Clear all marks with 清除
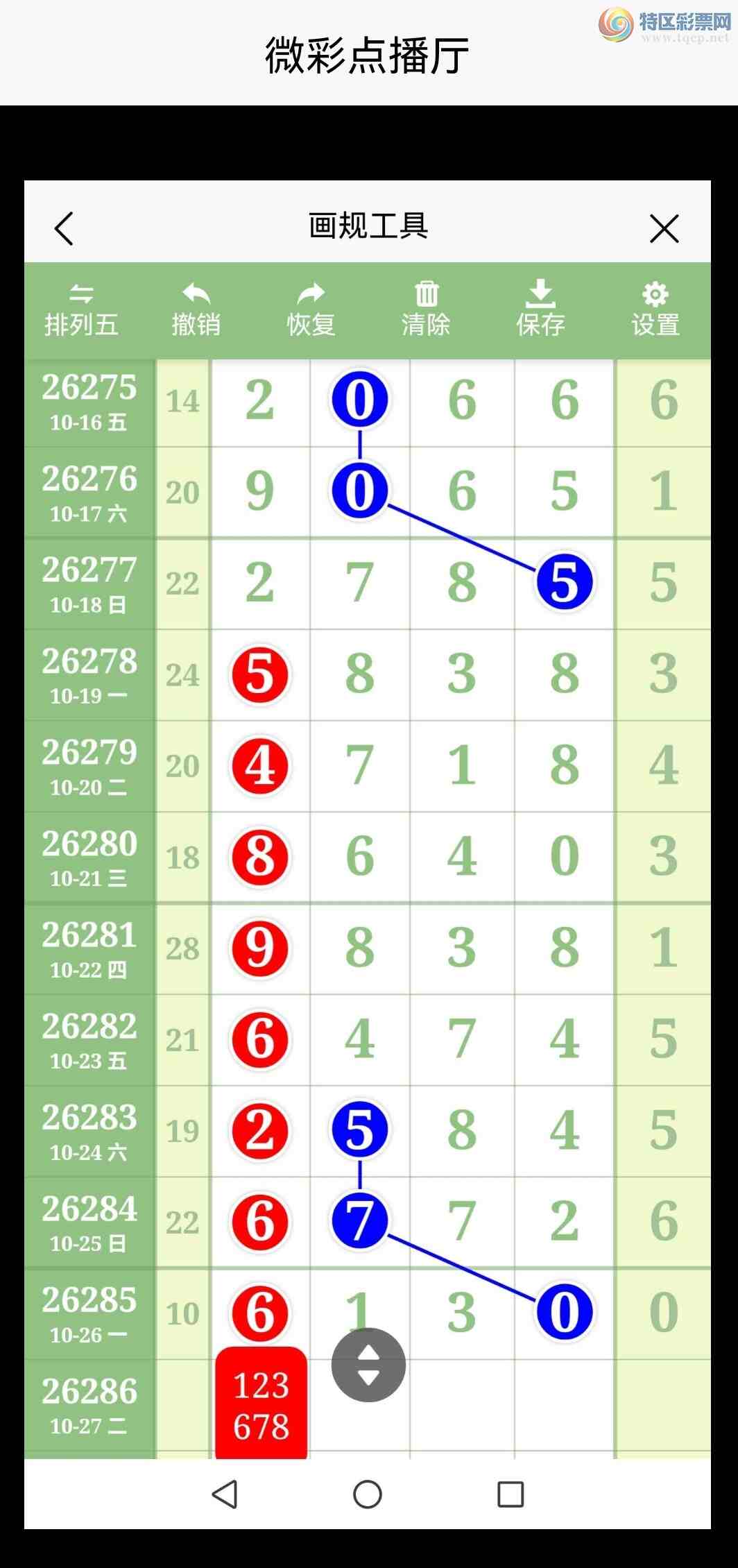Image resolution: width=738 pixels, height=1568 pixels. click(426, 310)
